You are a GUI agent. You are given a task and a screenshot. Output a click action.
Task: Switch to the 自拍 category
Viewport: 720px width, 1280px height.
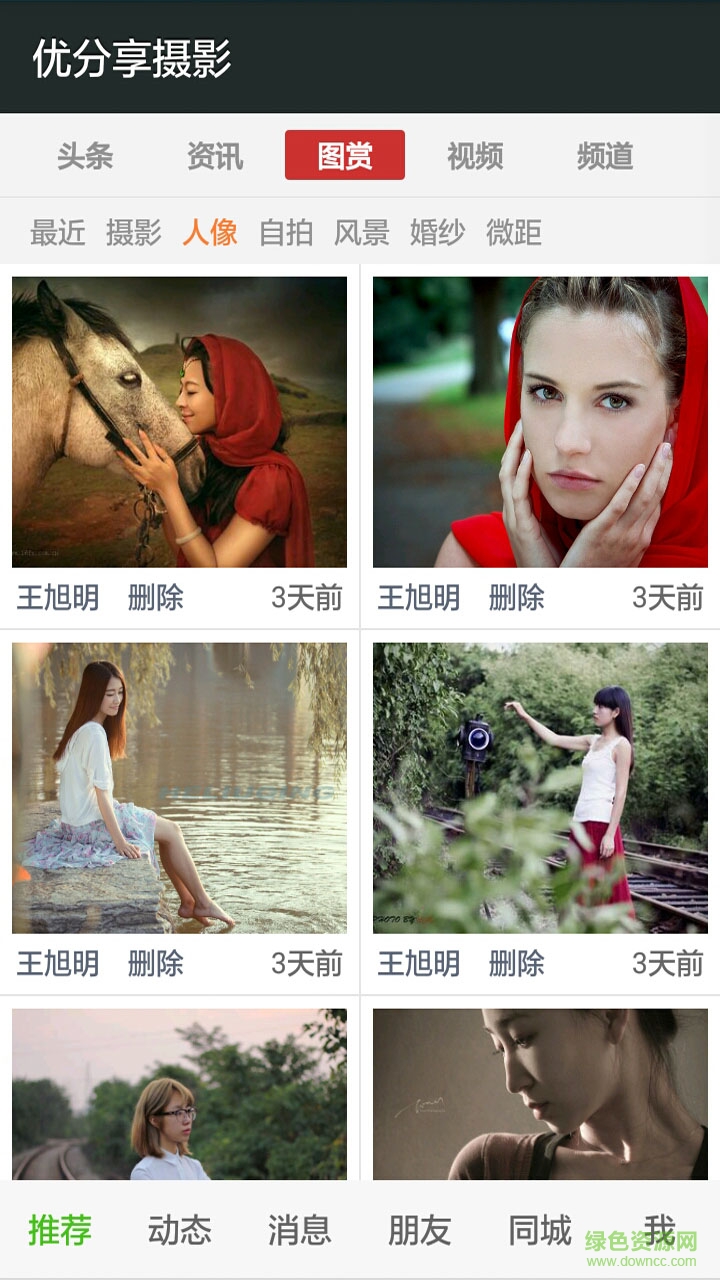286,233
